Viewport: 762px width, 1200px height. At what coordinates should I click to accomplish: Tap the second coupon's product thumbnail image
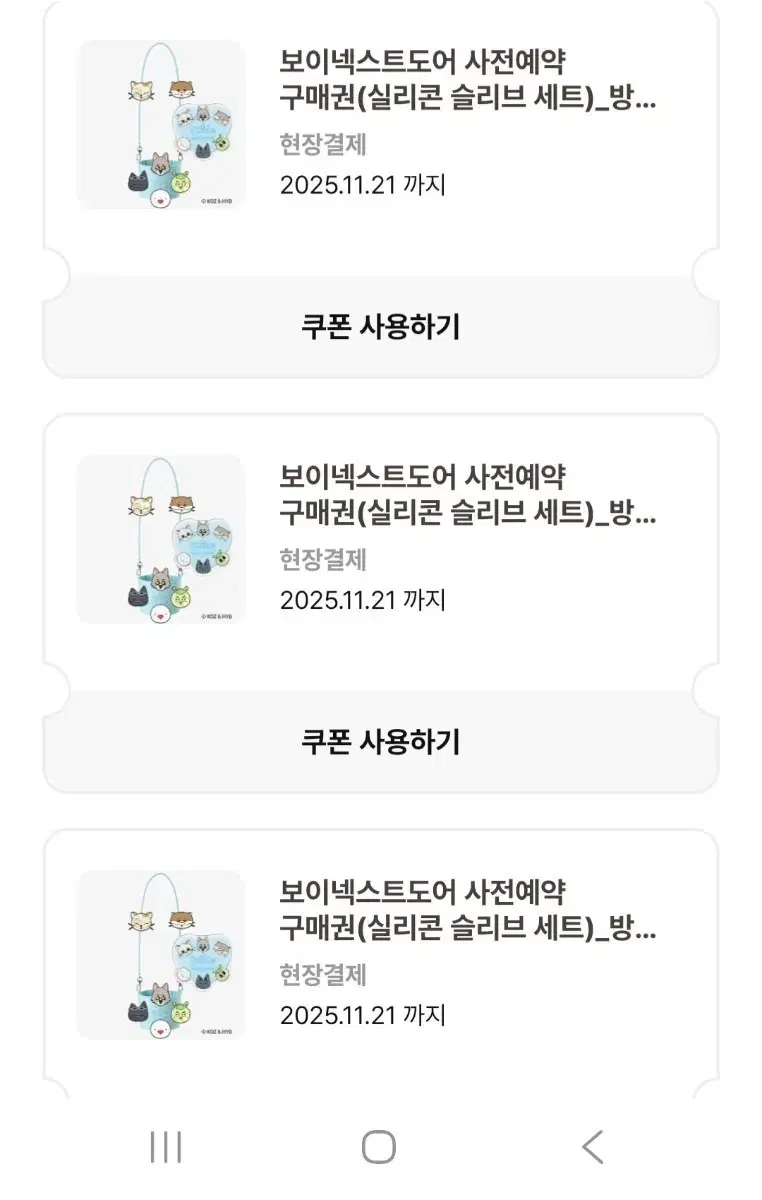[x=160, y=535]
